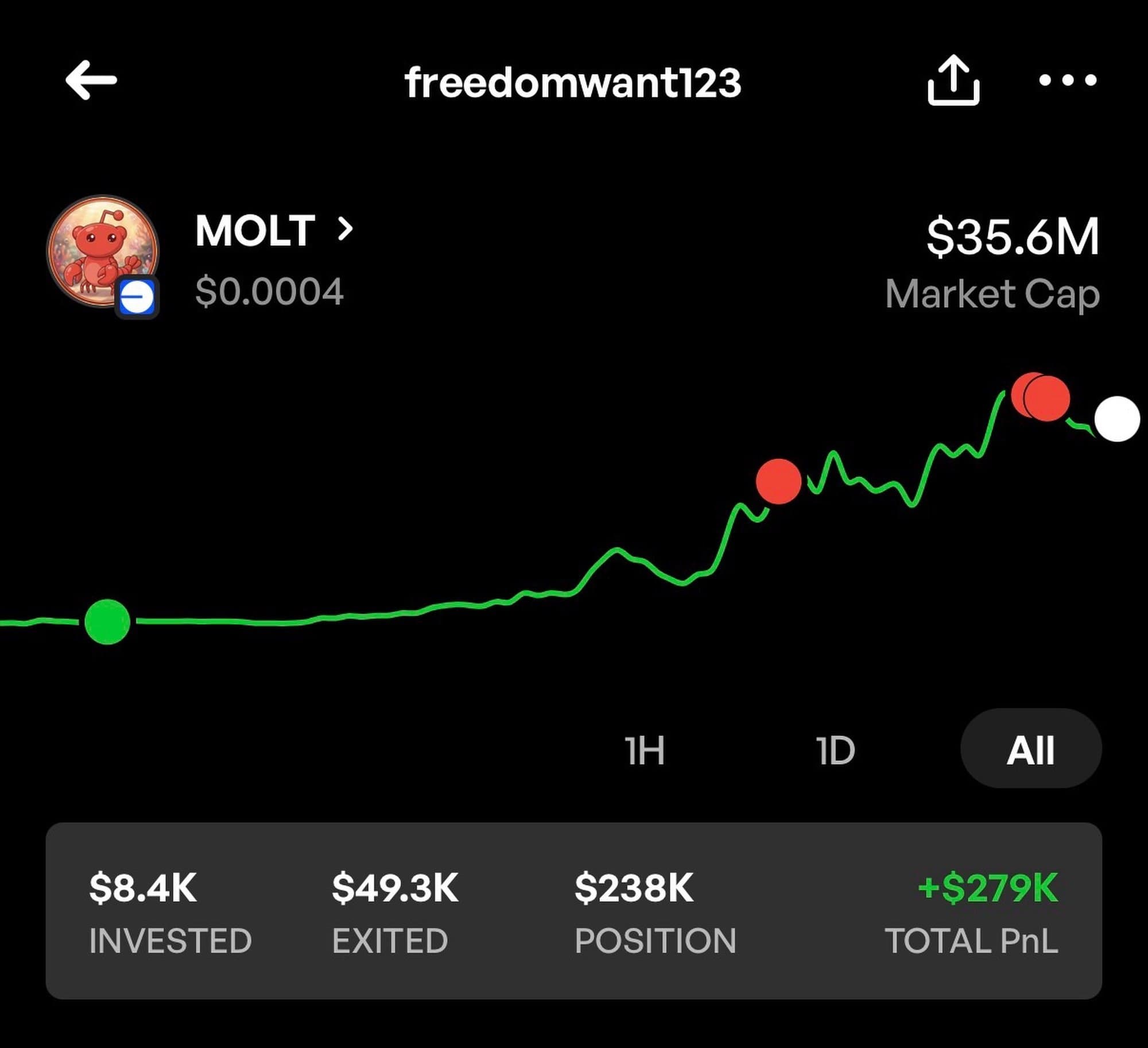The height and width of the screenshot is (1048, 1148).
Task: Select the All time range
Action: click(1030, 749)
